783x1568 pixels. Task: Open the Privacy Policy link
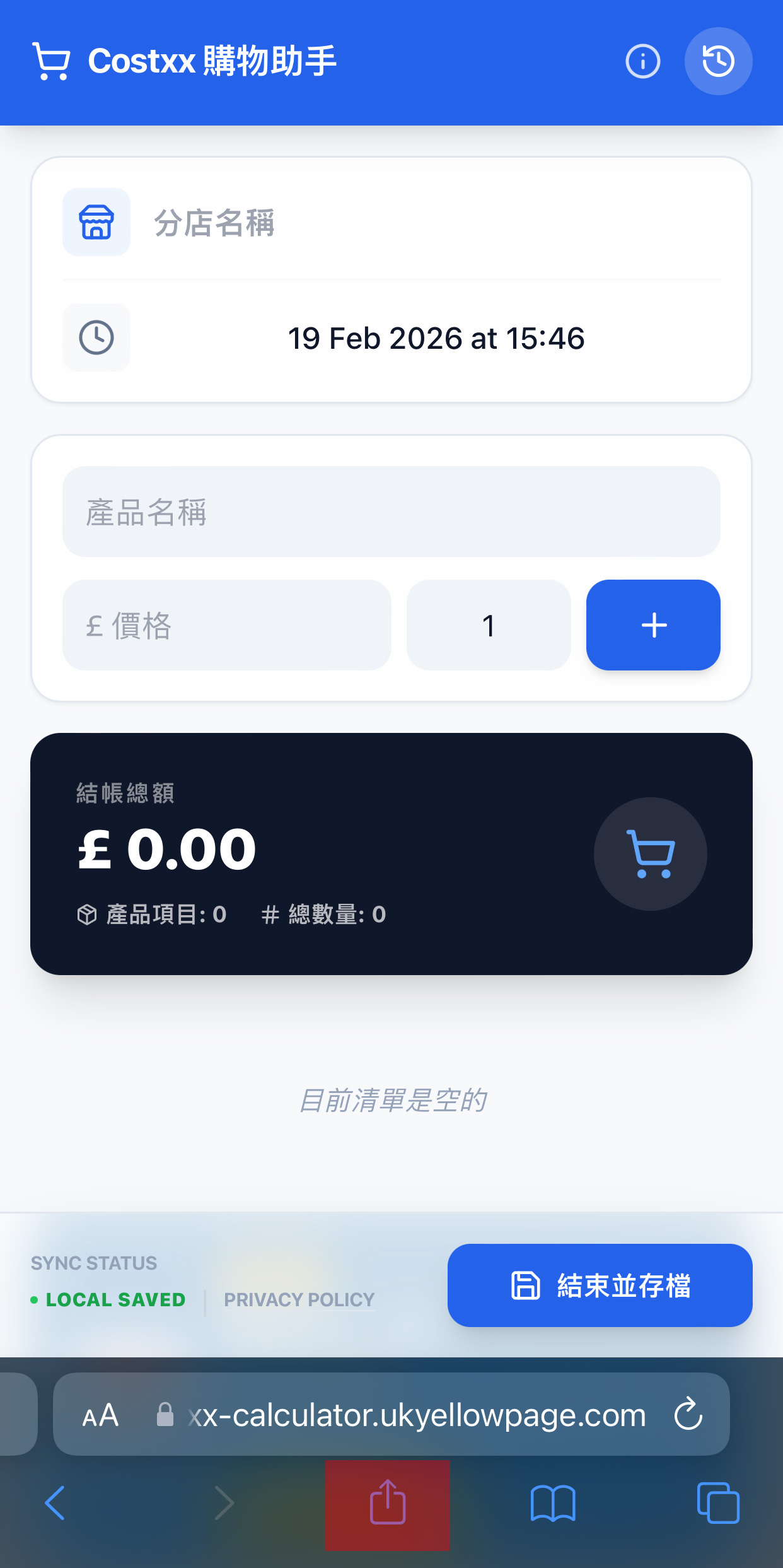[299, 1300]
